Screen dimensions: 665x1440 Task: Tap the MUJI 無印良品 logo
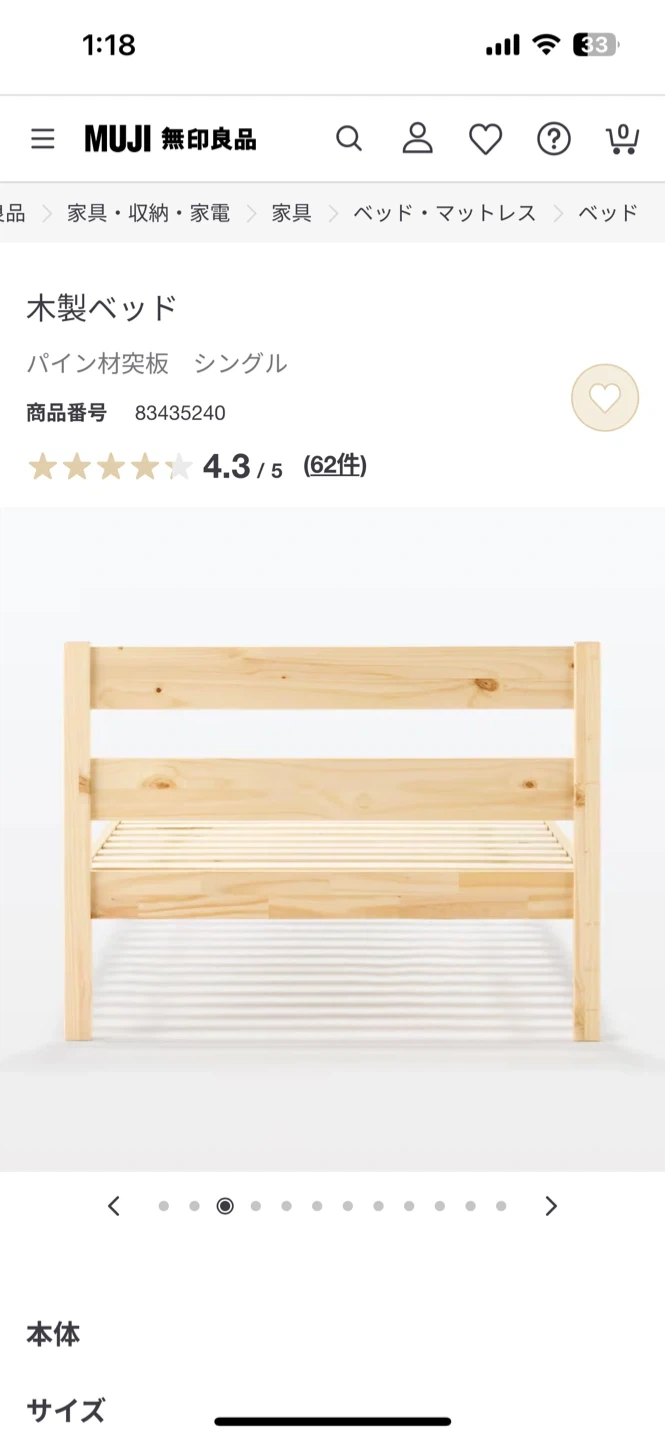pos(170,139)
